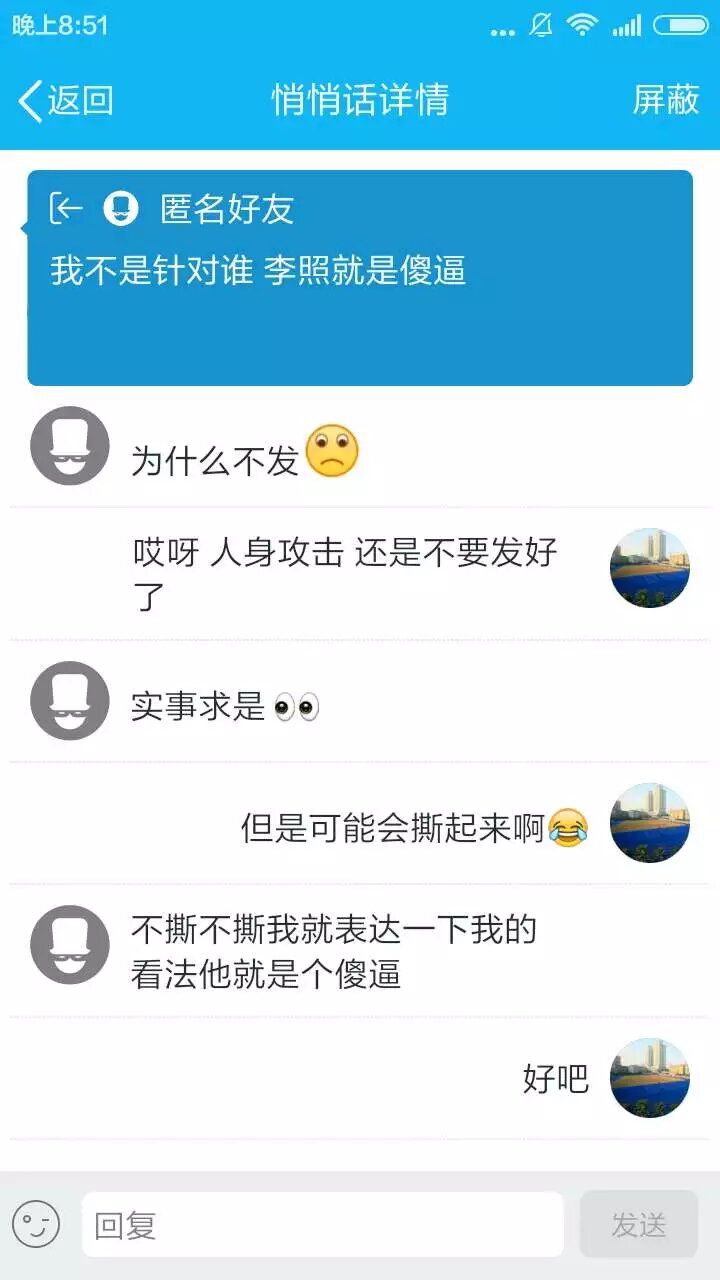Image resolution: width=720 pixels, height=1280 pixels.
Task: Tap the anonymous avatar beside 为什么不发
Action: [x=70, y=446]
